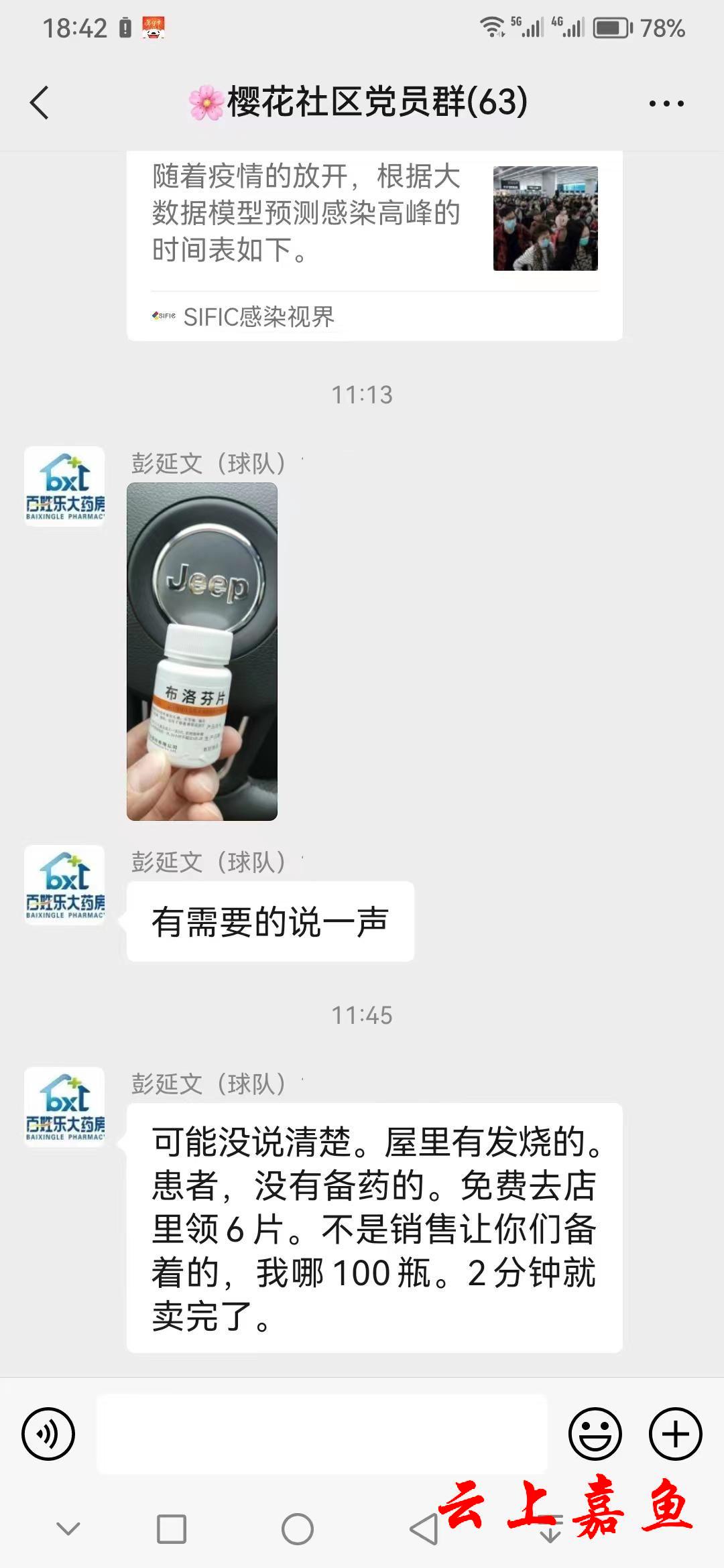Open the group chat options menu
Screen dimensions: 724x1568
click(666, 103)
